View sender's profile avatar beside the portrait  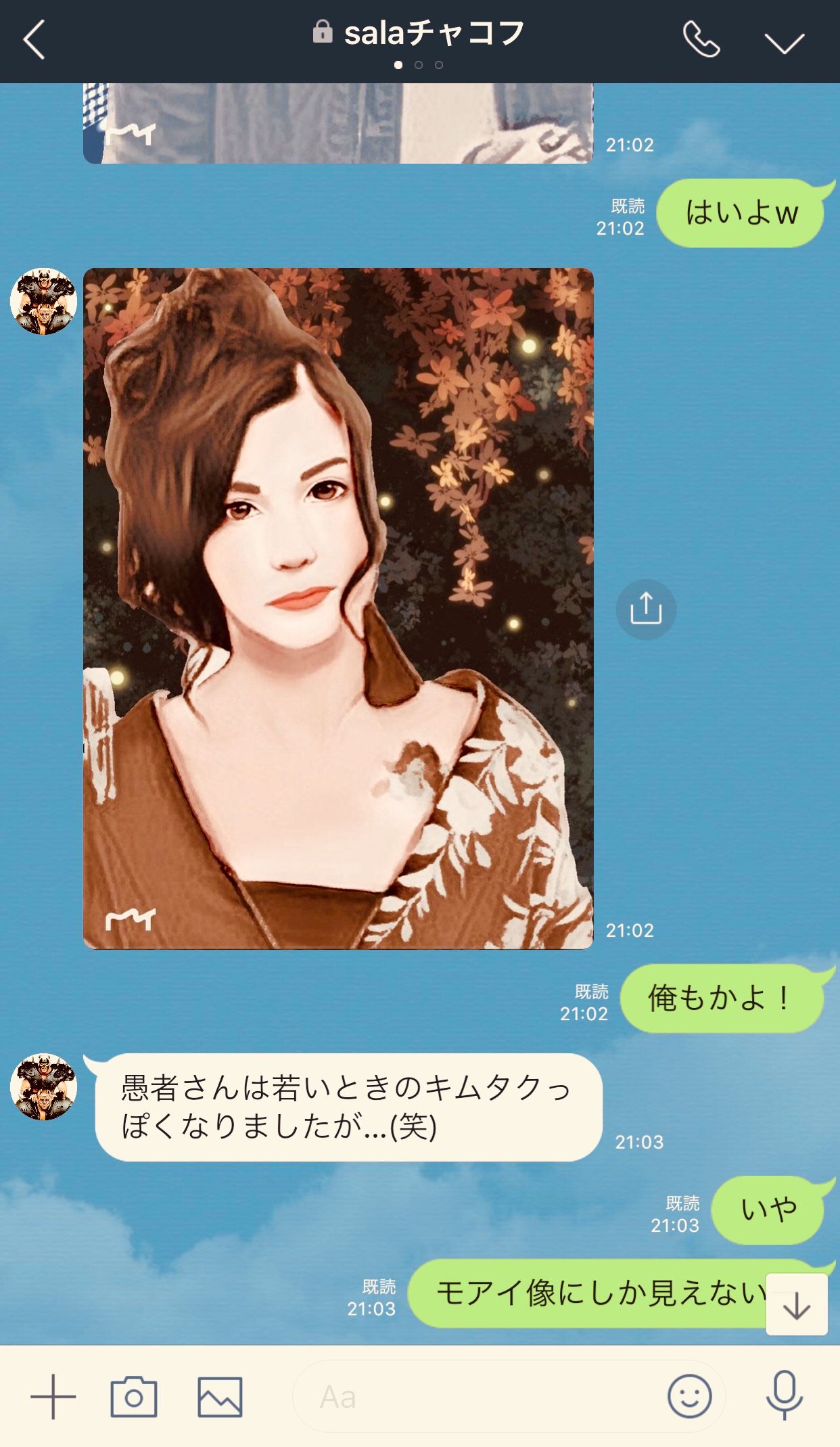click(43, 302)
